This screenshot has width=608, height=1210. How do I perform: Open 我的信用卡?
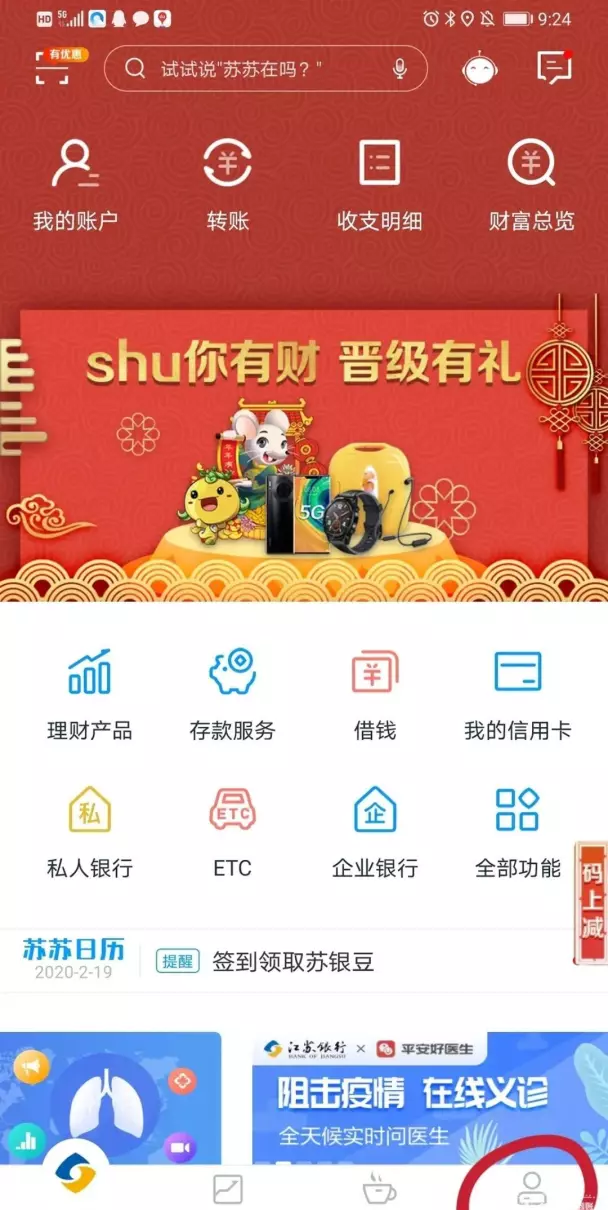pos(518,695)
